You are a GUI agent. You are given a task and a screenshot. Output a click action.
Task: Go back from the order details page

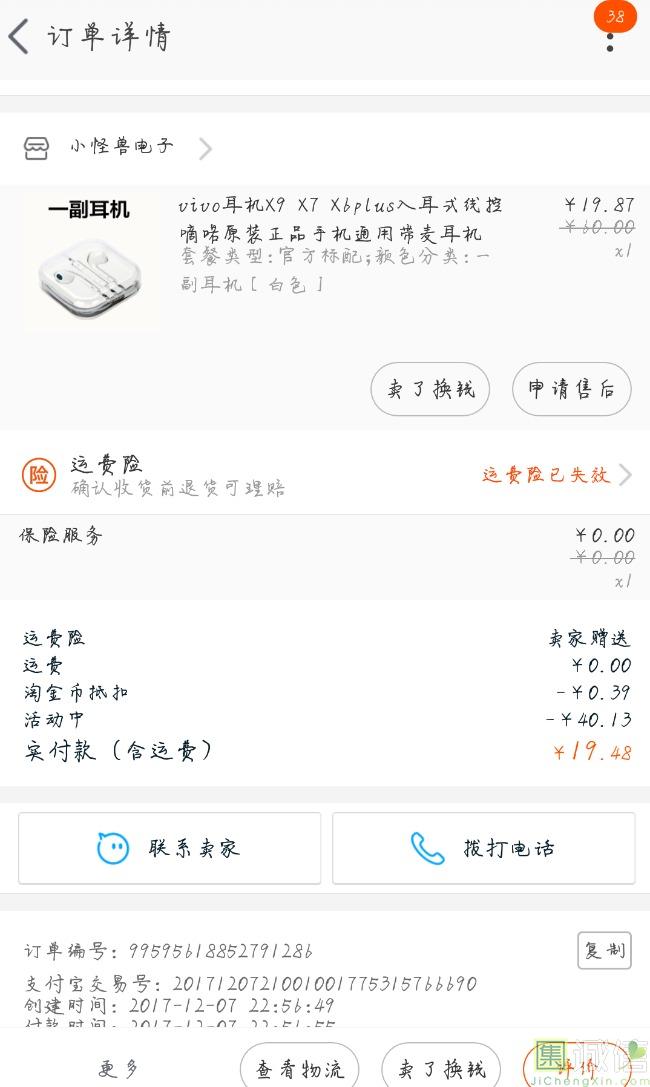tap(19, 37)
